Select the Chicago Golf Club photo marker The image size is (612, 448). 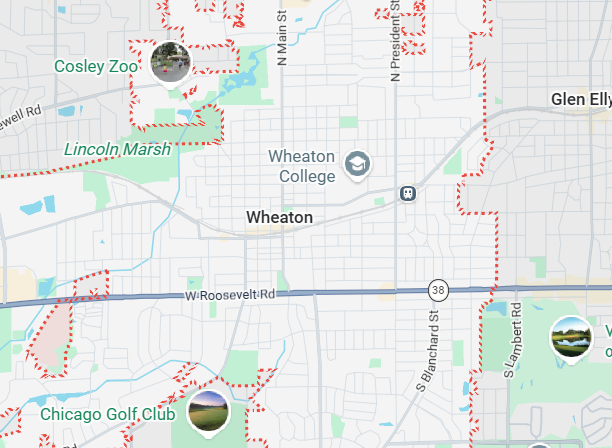[x=207, y=410]
